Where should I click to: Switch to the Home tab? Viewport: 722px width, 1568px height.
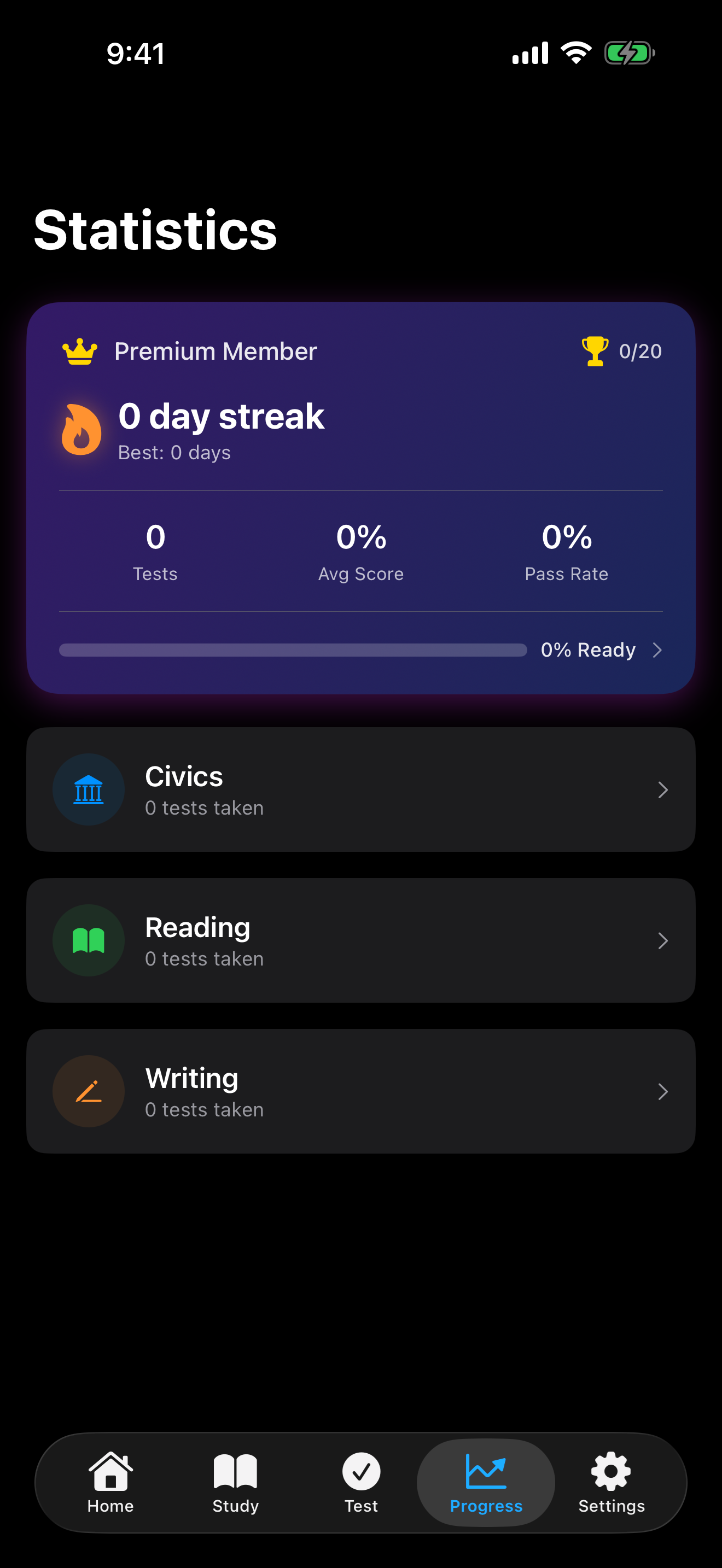[110, 1482]
